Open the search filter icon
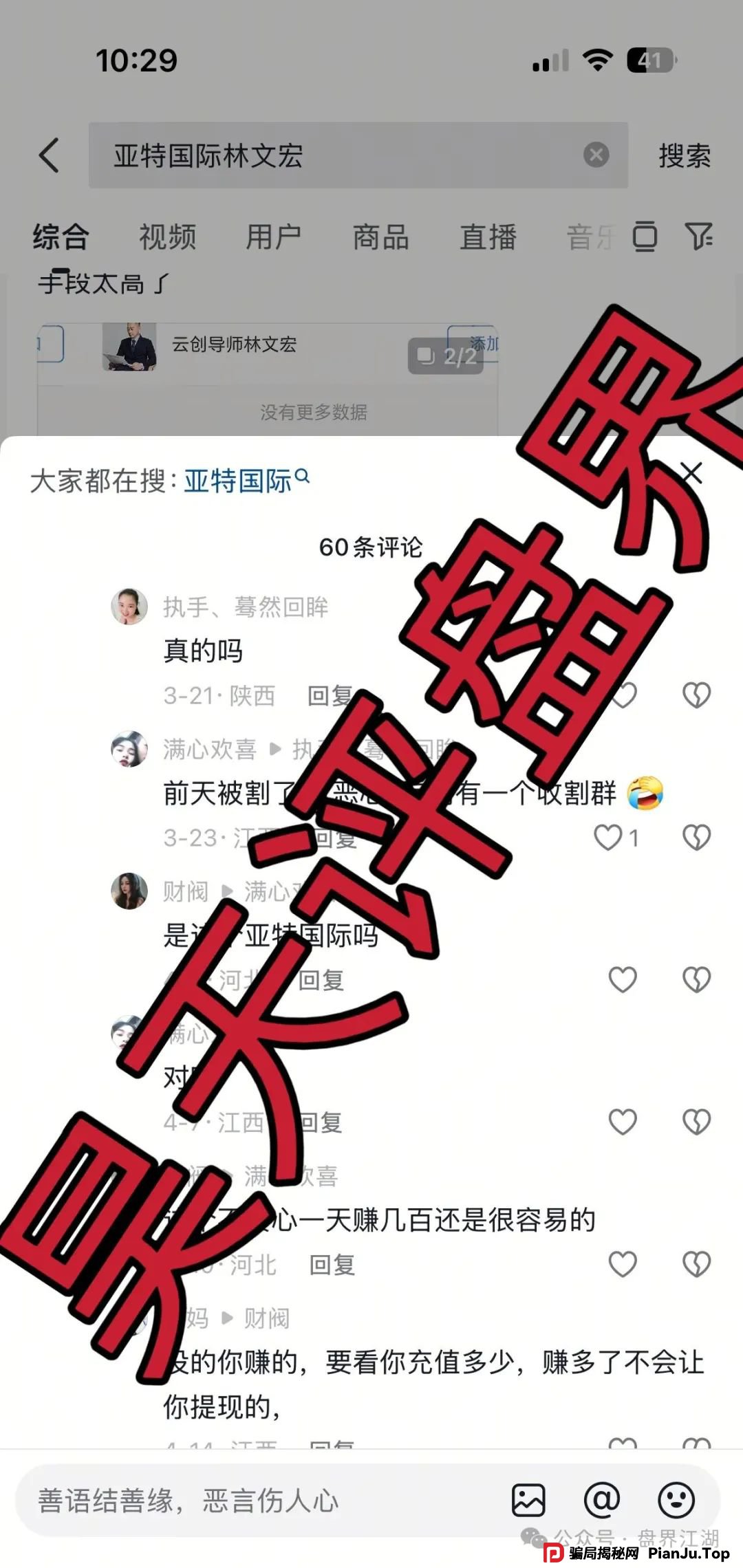Screen dimensions: 743x1568 [x=698, y=236]
